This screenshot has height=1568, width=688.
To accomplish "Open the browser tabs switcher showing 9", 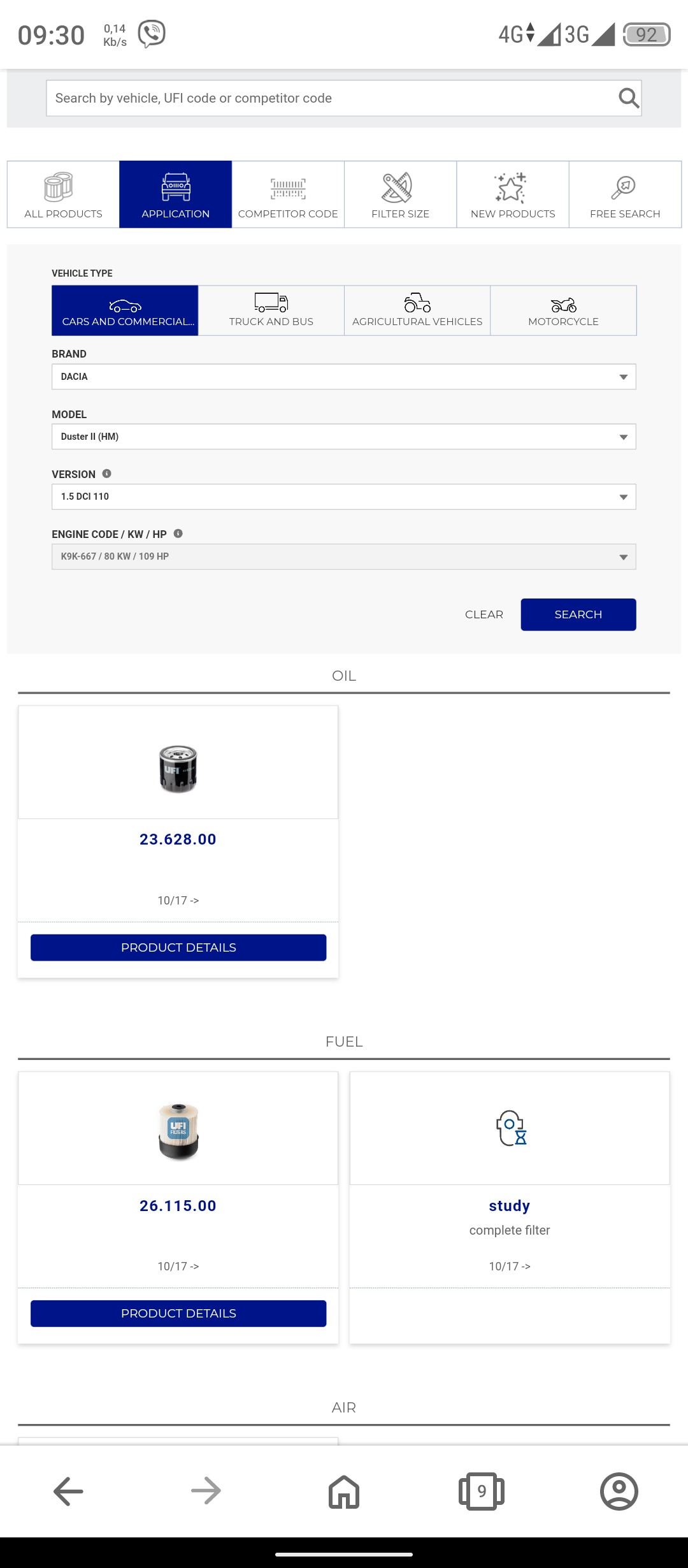I will coord(482,1491).
